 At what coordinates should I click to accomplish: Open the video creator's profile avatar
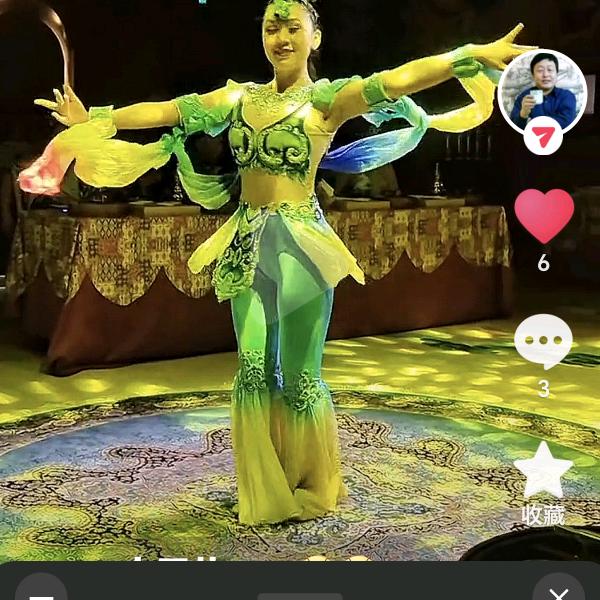(x=542, y=92)
